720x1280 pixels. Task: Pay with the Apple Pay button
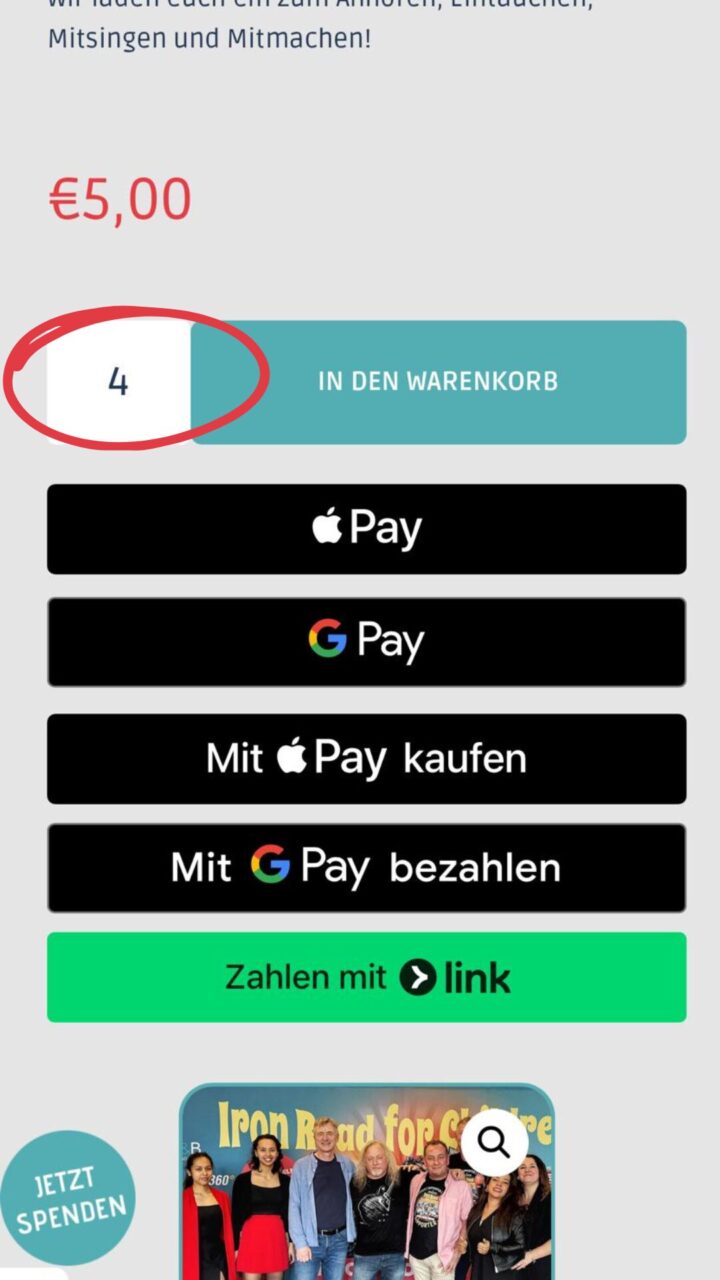pos(367,529)
